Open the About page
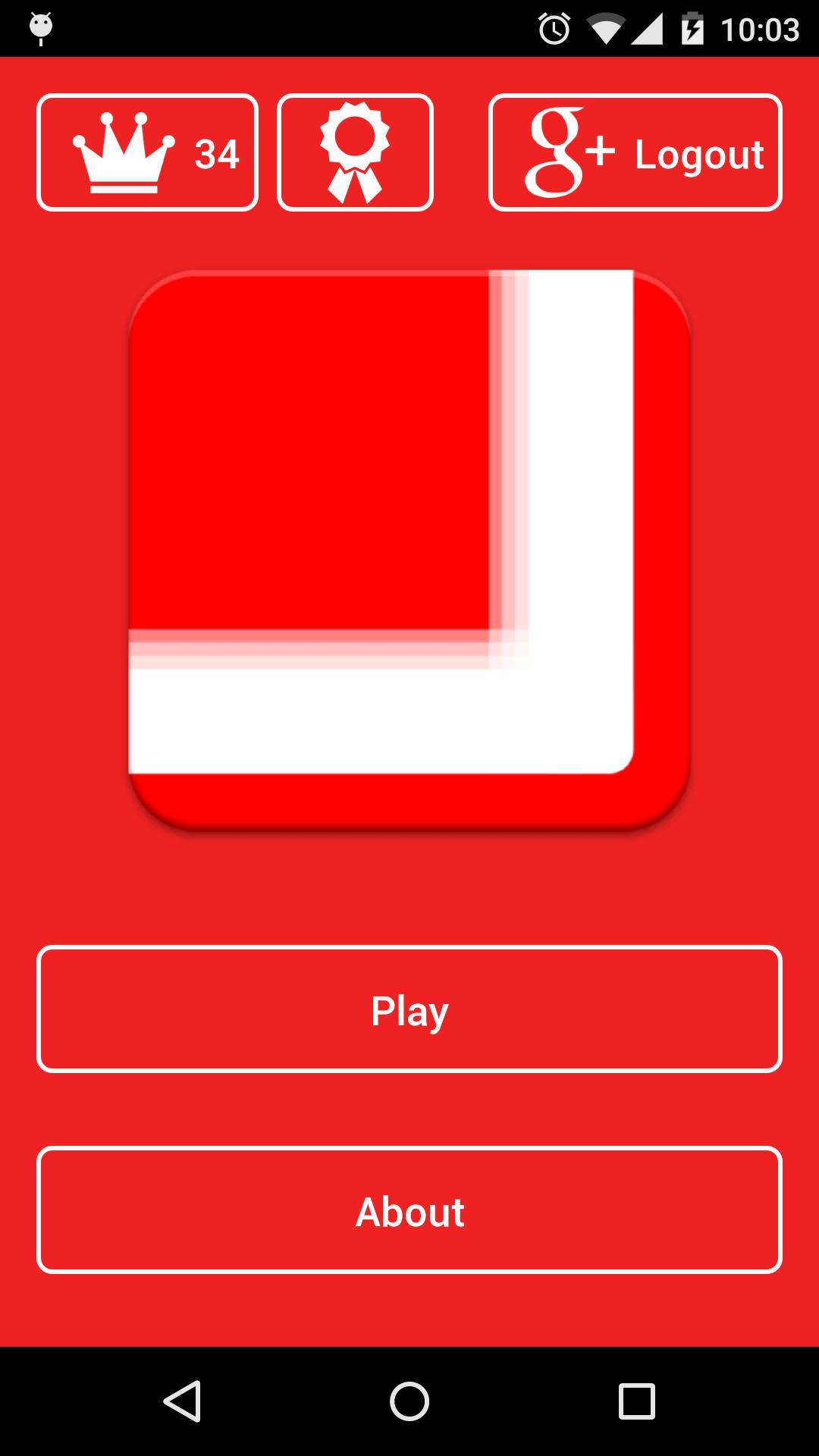This screenshot has height=1456, width=819. tap(409, 1210)
